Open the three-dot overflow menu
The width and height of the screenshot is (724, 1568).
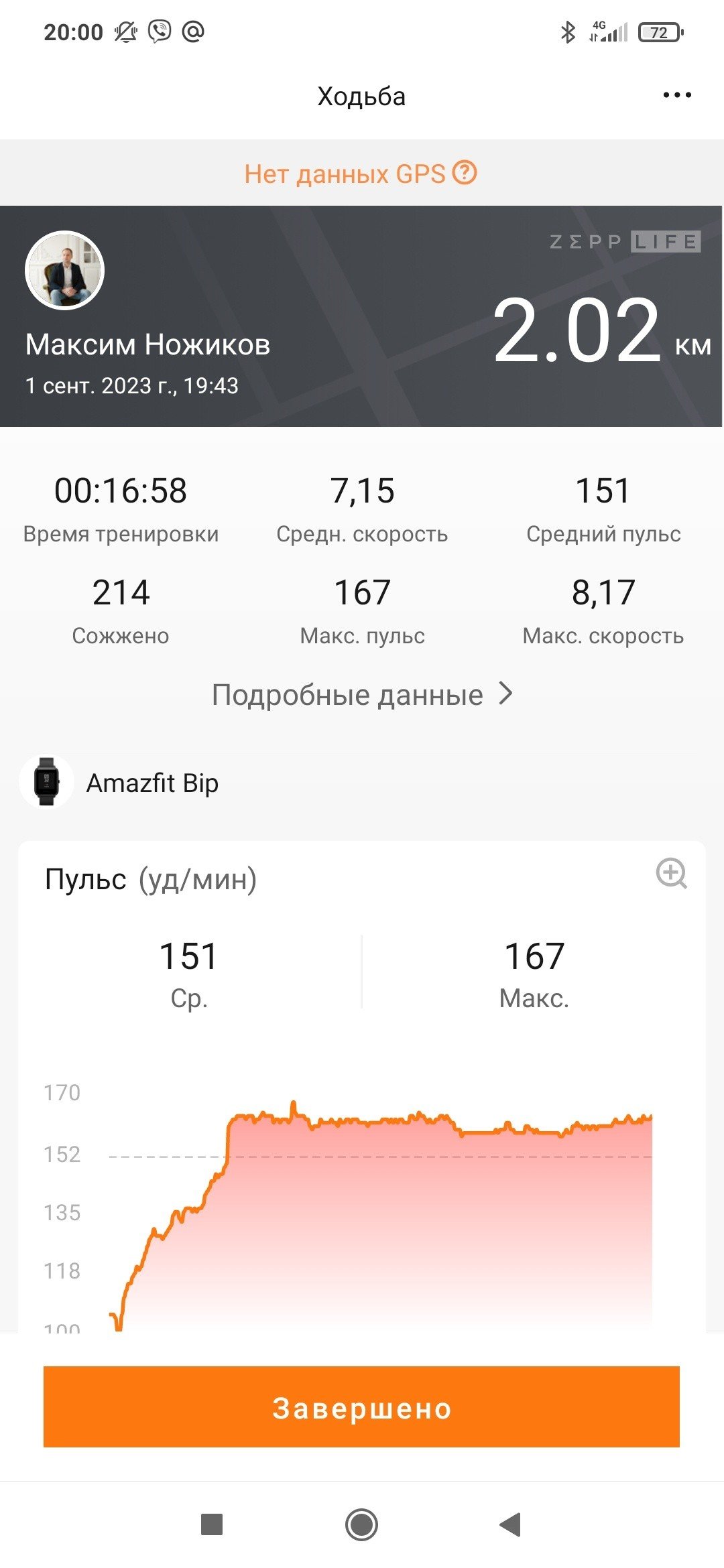click(x=676, y=95)
